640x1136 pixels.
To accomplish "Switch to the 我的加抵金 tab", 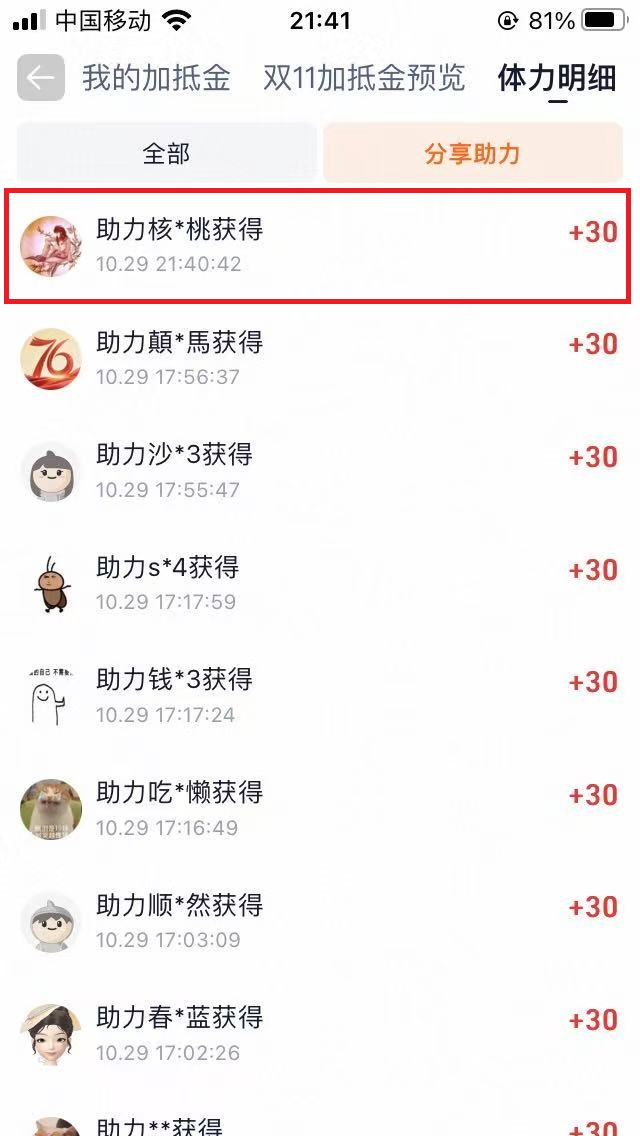I will (x=156, y=78).
